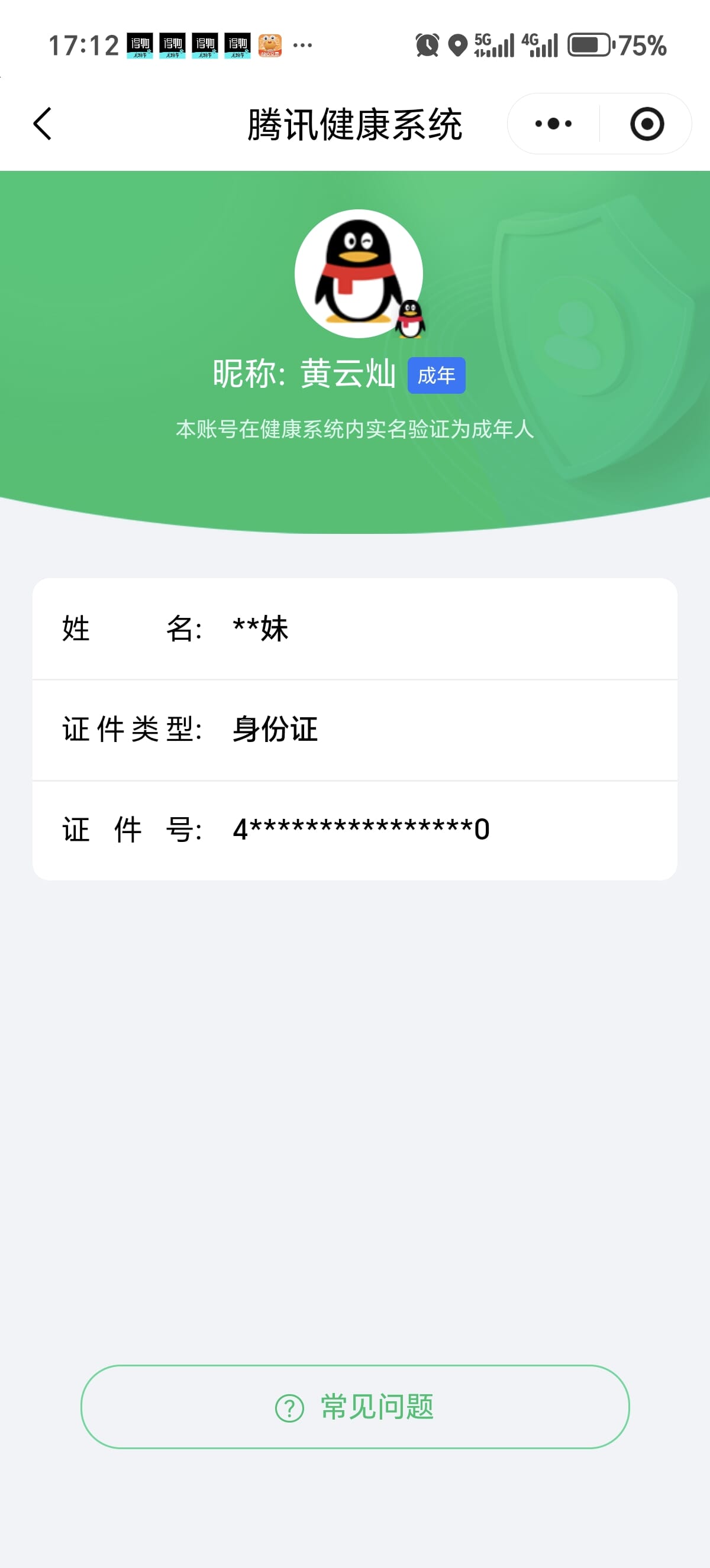This screenshot has height=1568, width=710.
Task: Tap the 腾讯健康系统 title text
Action: click(x=355, y=124)
